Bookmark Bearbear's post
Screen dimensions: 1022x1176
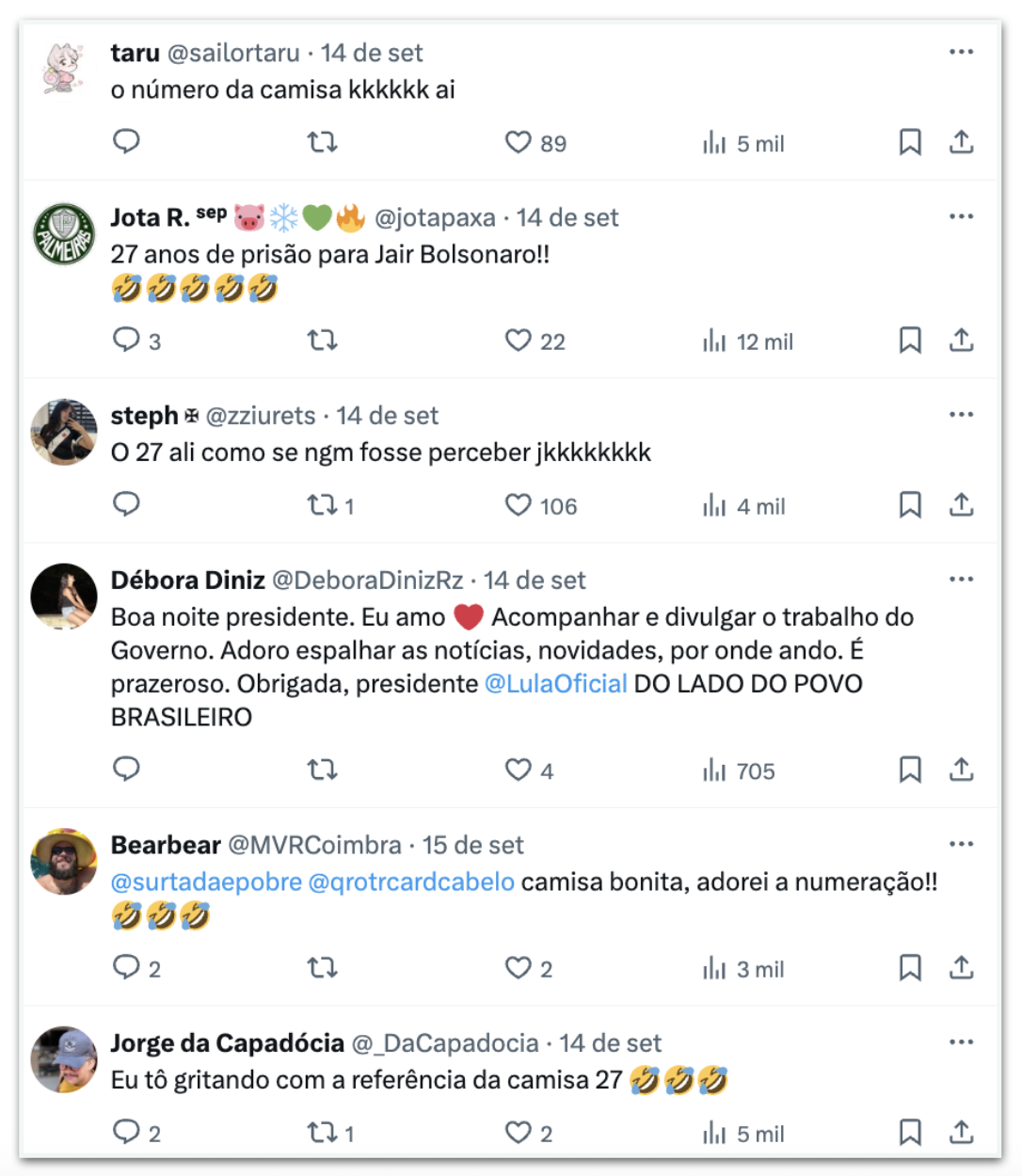point(909,968)
